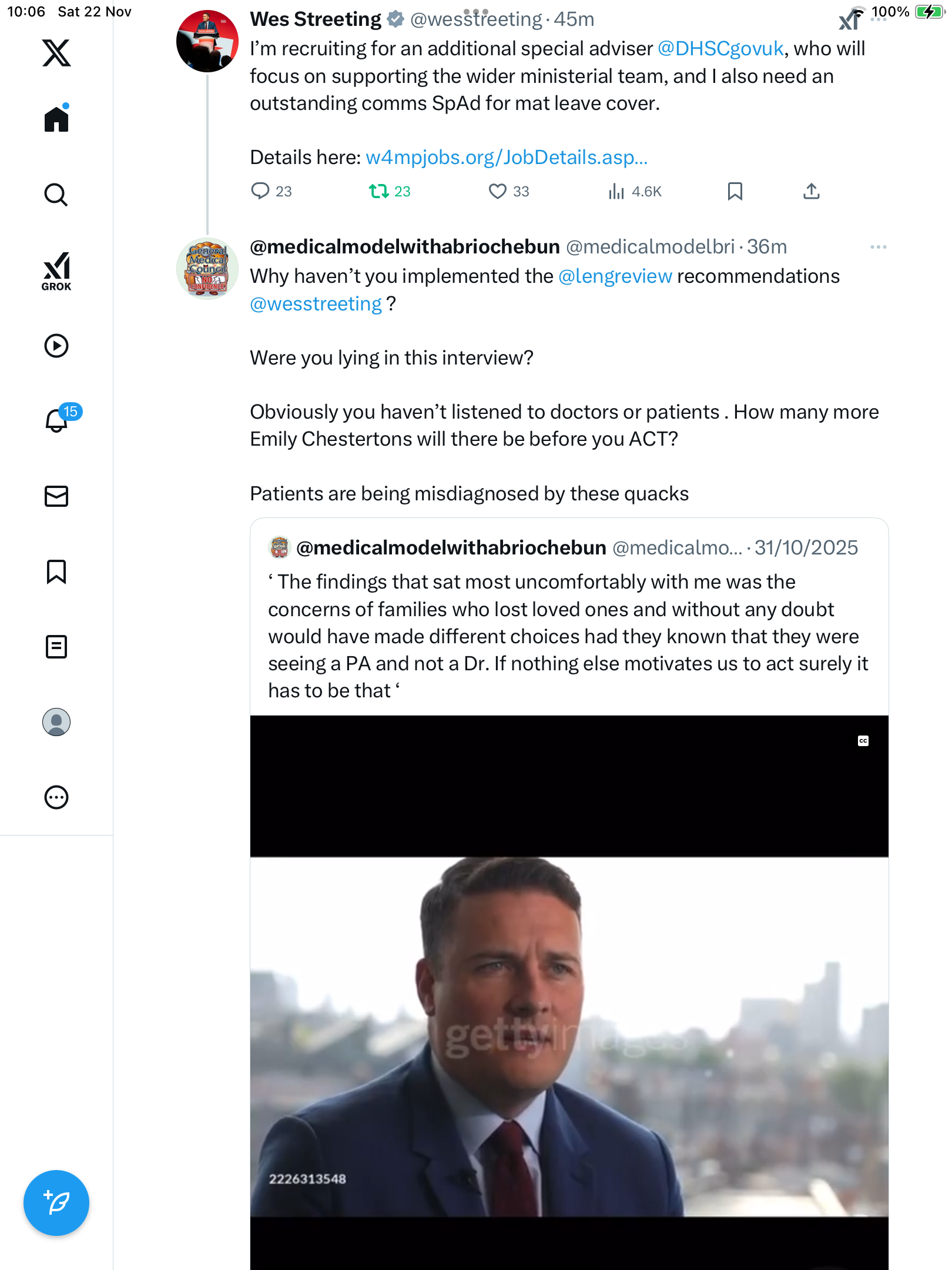Open the notifications bell with 15 alerts
Image resolution: width=952 pixels, height=1270 pixels.
[58, 420]
